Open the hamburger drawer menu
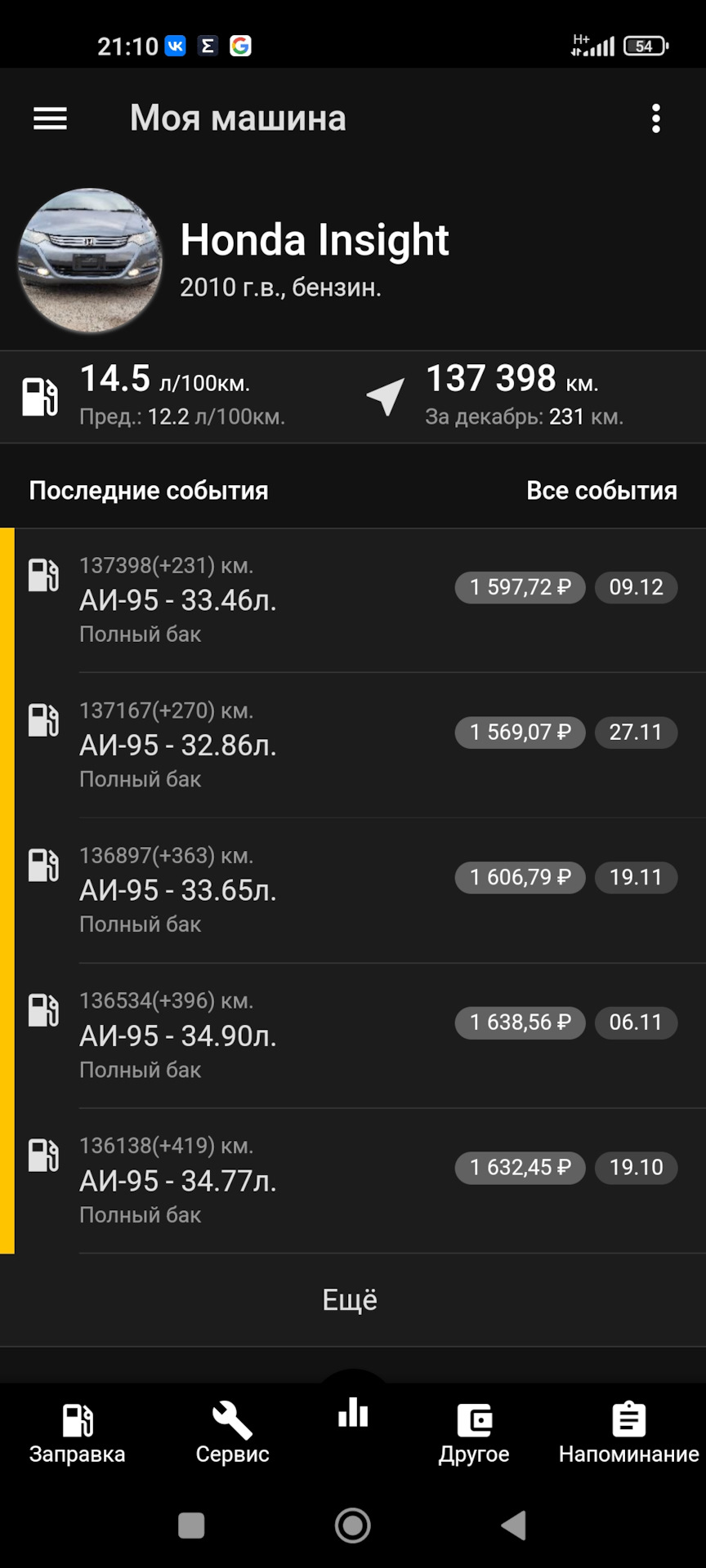The width and height of the screenshot is (706, 1568). pos(50,118)
